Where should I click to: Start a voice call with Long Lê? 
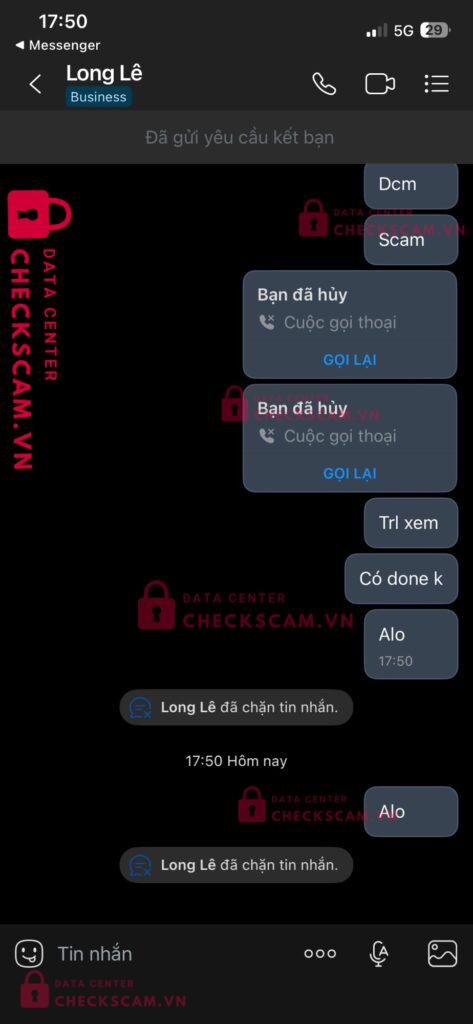pos(324,84)
